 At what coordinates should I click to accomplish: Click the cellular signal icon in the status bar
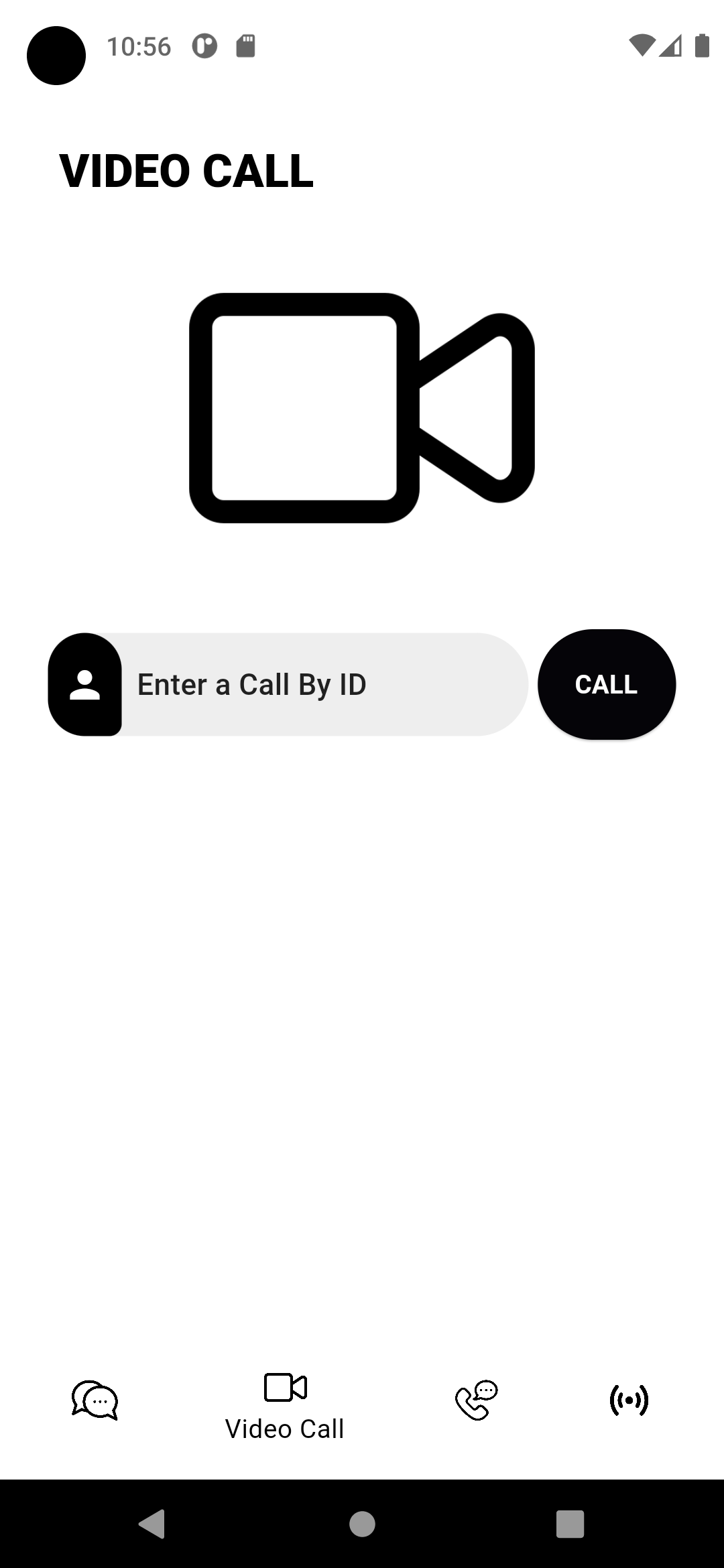click(670, 47)
